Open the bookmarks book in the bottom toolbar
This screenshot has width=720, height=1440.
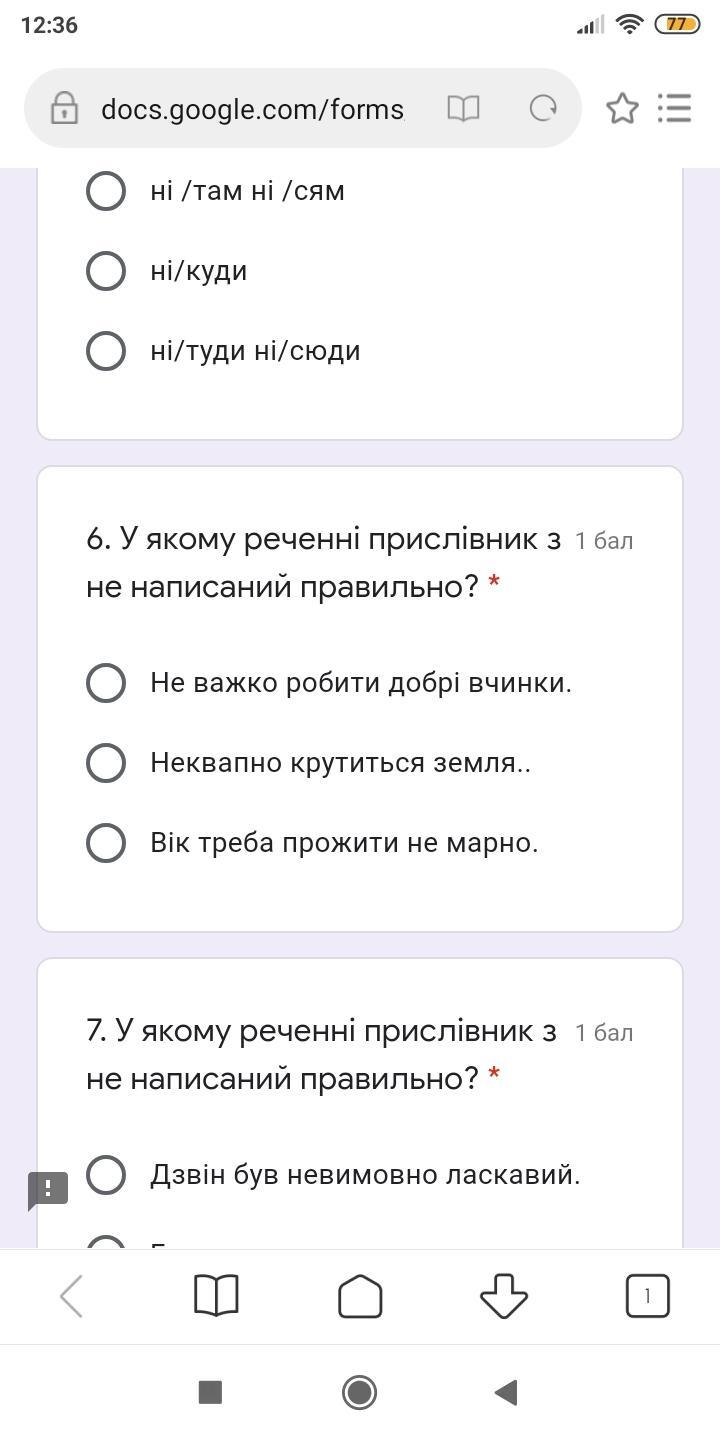[x=216, y=1297]
